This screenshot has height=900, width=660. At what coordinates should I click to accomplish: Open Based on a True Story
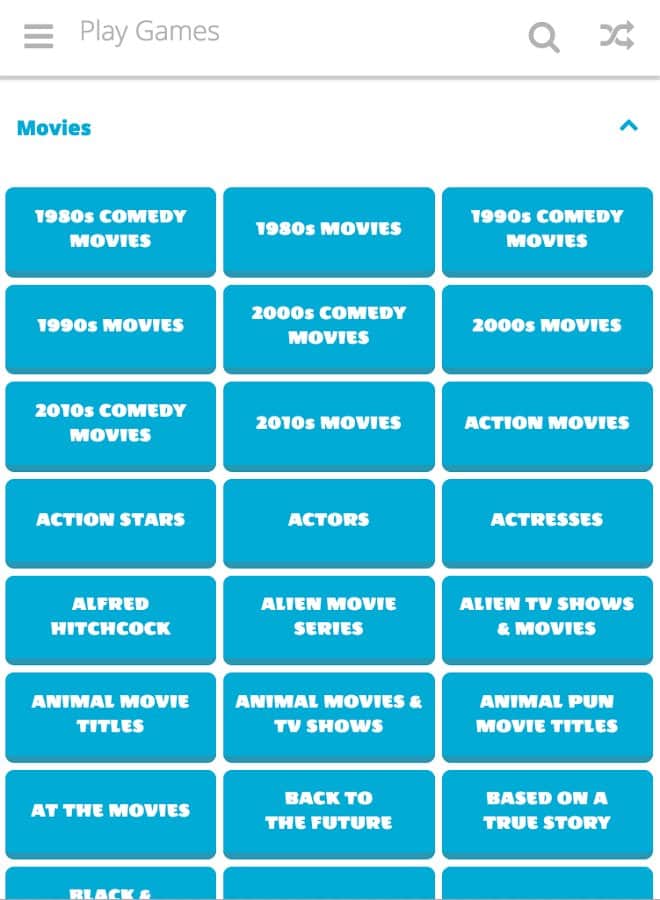[x=547, y=811]
